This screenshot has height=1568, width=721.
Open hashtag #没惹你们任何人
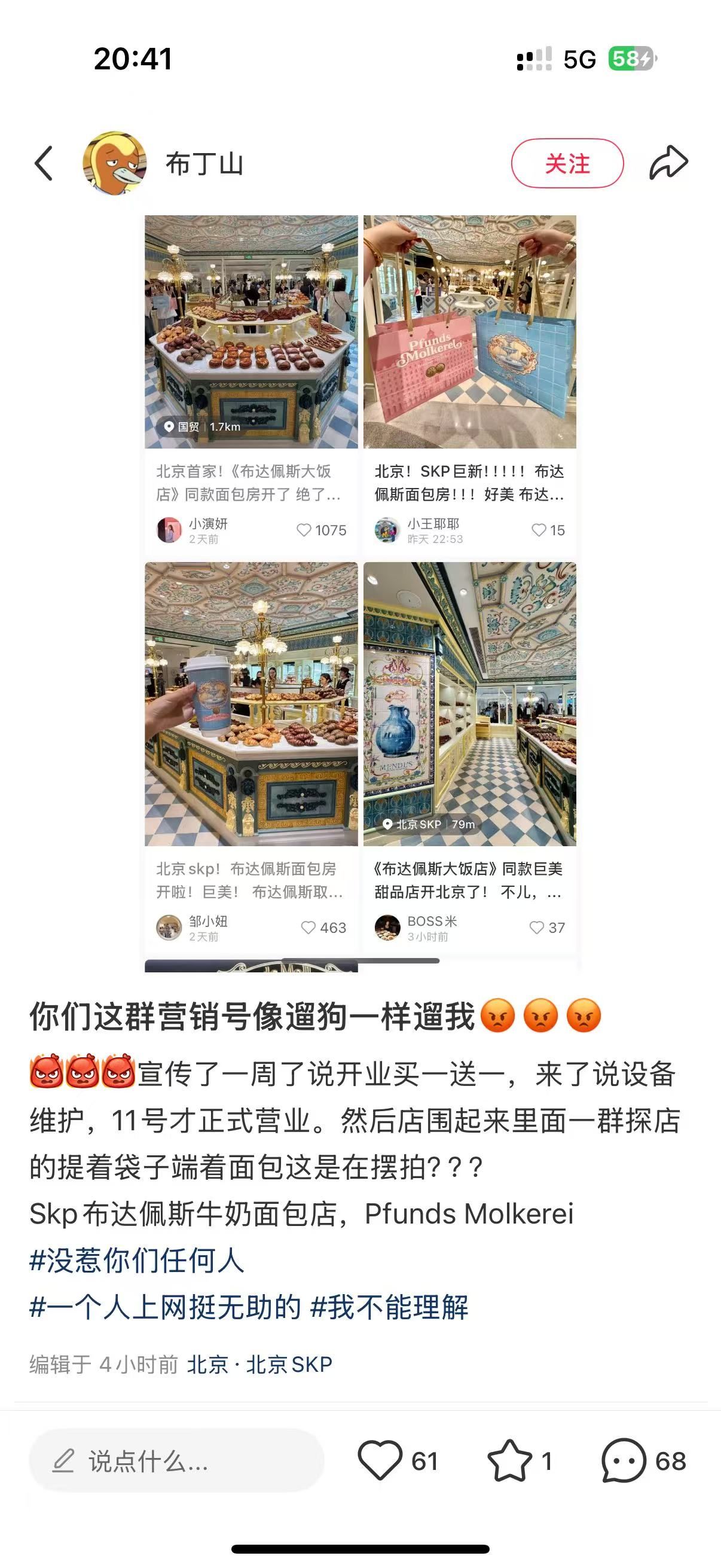point(137,1259)
